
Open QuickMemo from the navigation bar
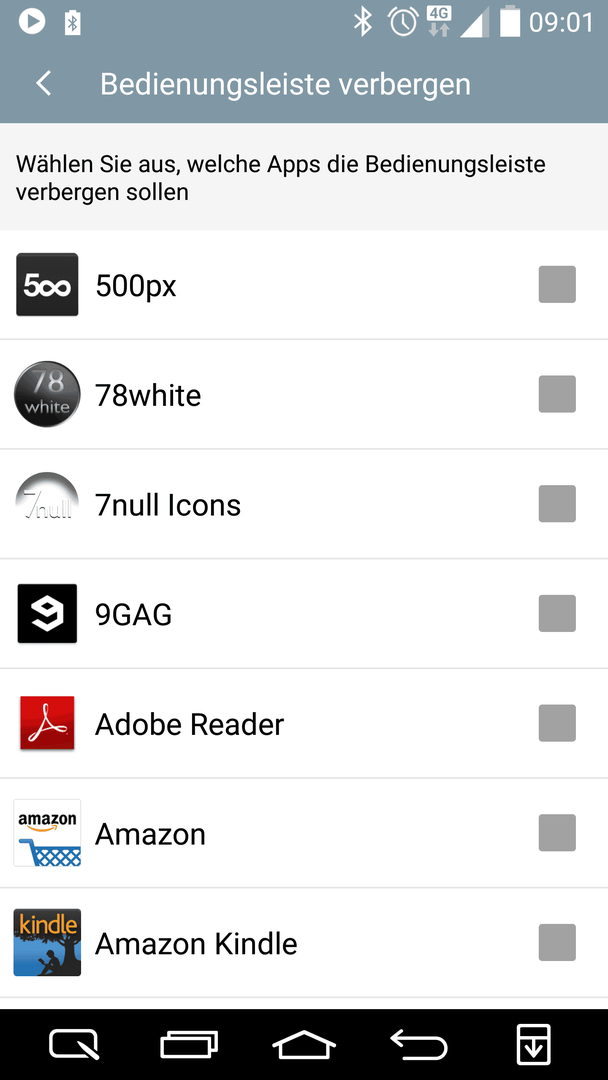(x=74, y=1044)
